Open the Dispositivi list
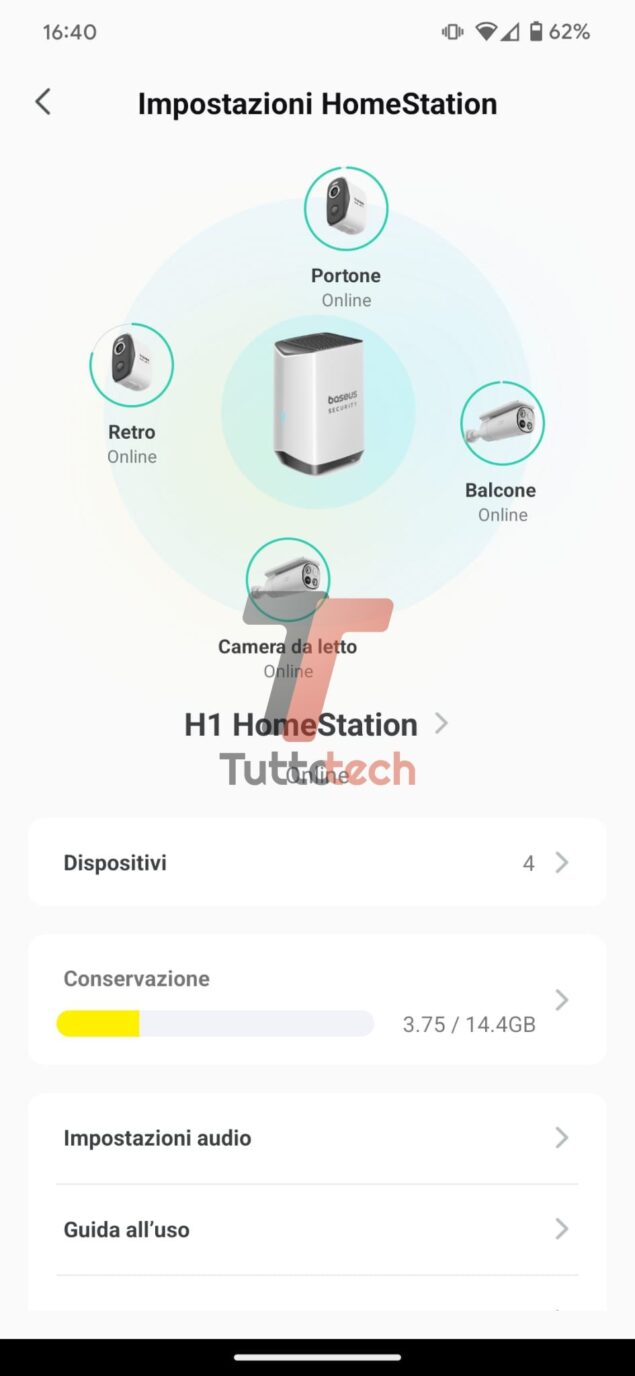Screen dimensions: 635x1376 tap(317, 862)
